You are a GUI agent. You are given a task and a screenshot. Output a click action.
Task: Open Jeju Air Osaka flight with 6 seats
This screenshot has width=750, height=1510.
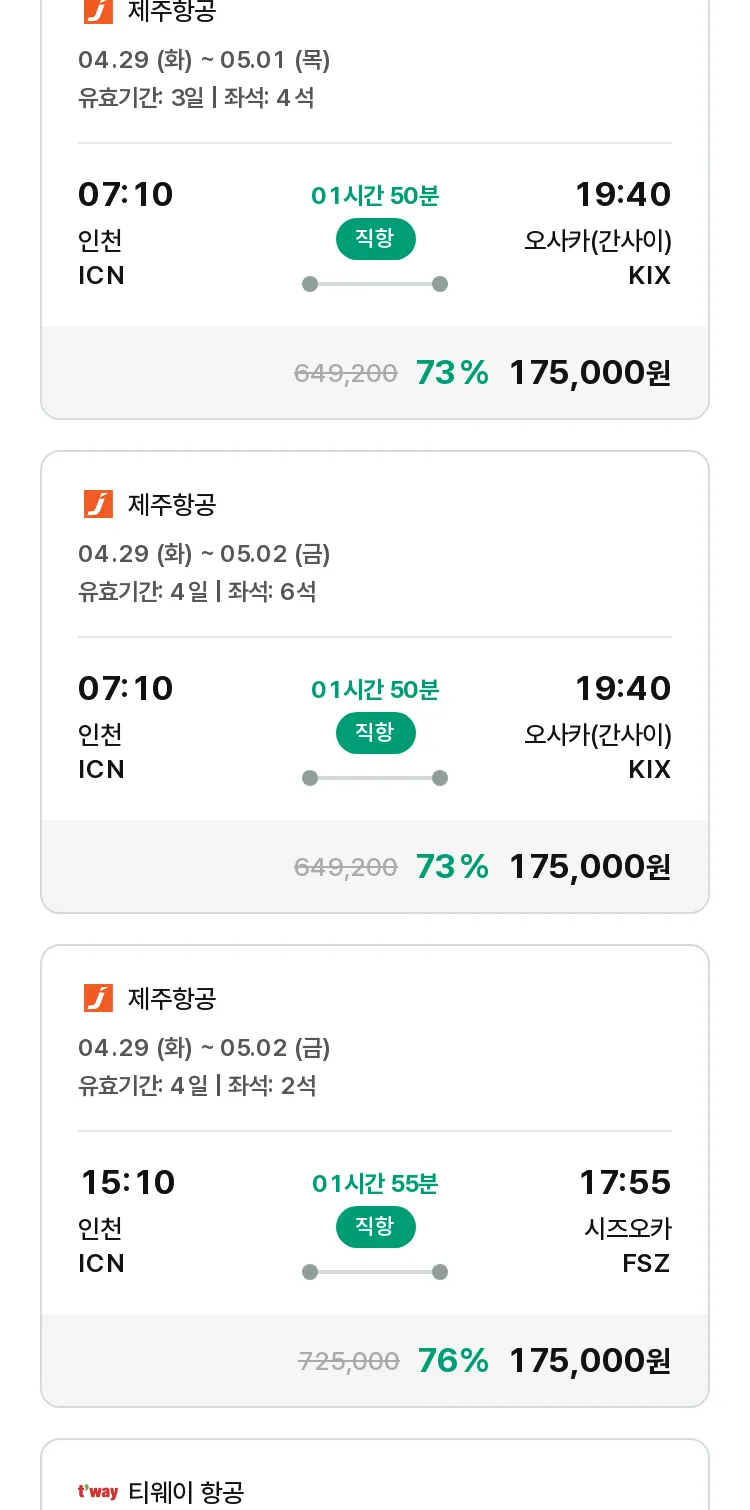[x=375, y=682]
